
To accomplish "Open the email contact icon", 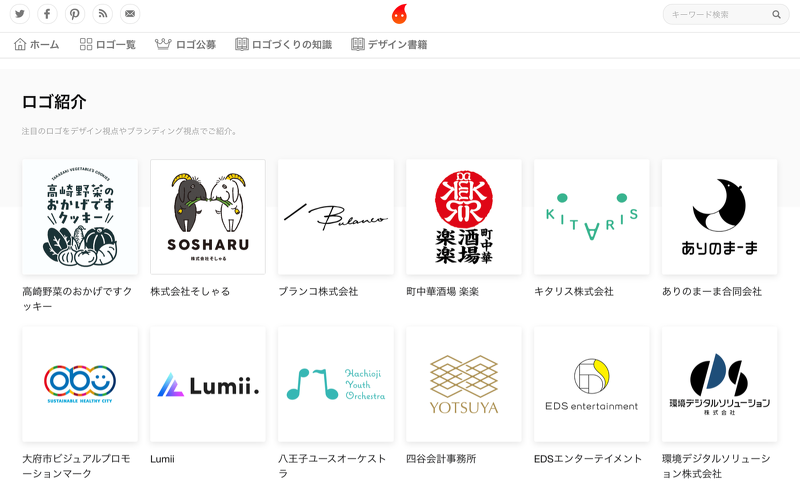I will click(x=130, y=14).
